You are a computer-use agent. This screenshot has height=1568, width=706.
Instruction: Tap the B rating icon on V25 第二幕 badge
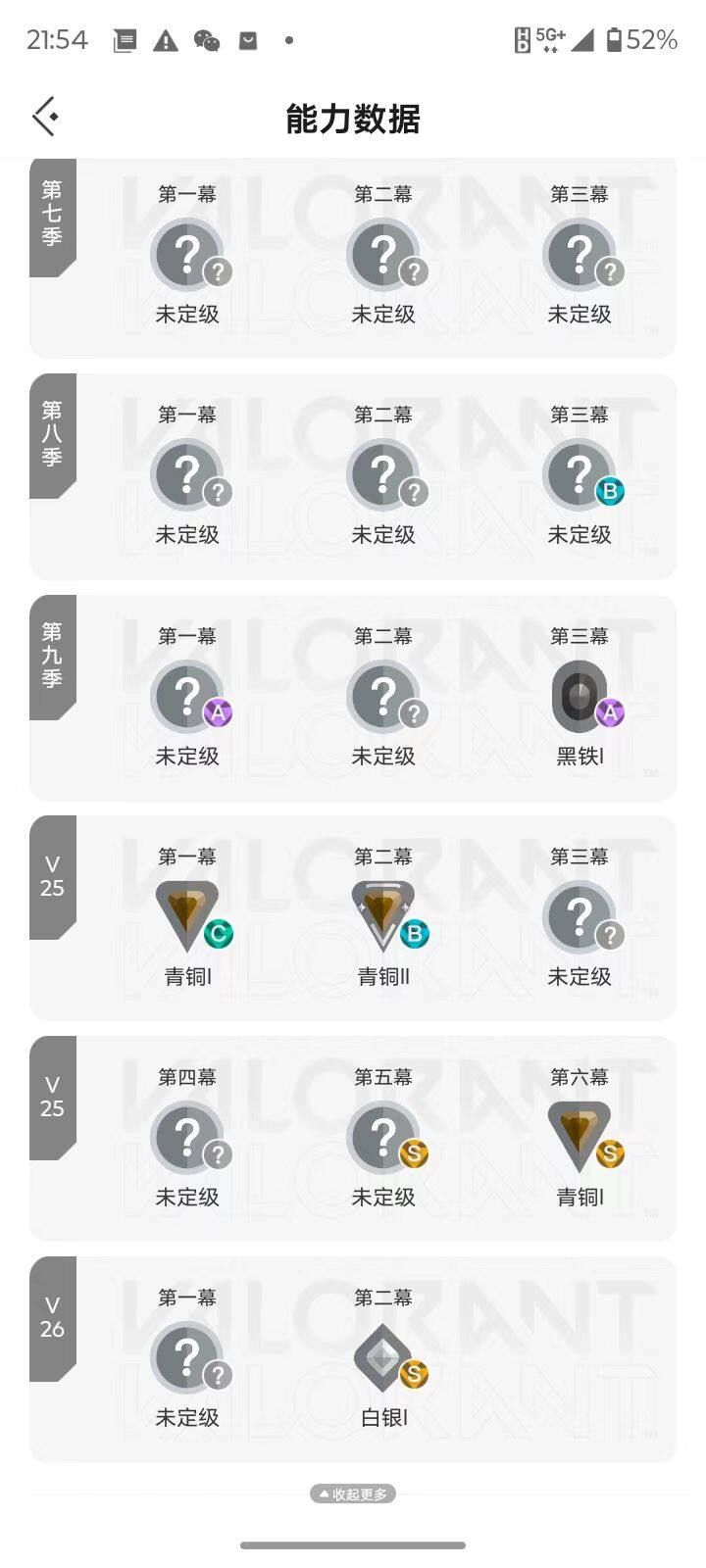[413, 935]
